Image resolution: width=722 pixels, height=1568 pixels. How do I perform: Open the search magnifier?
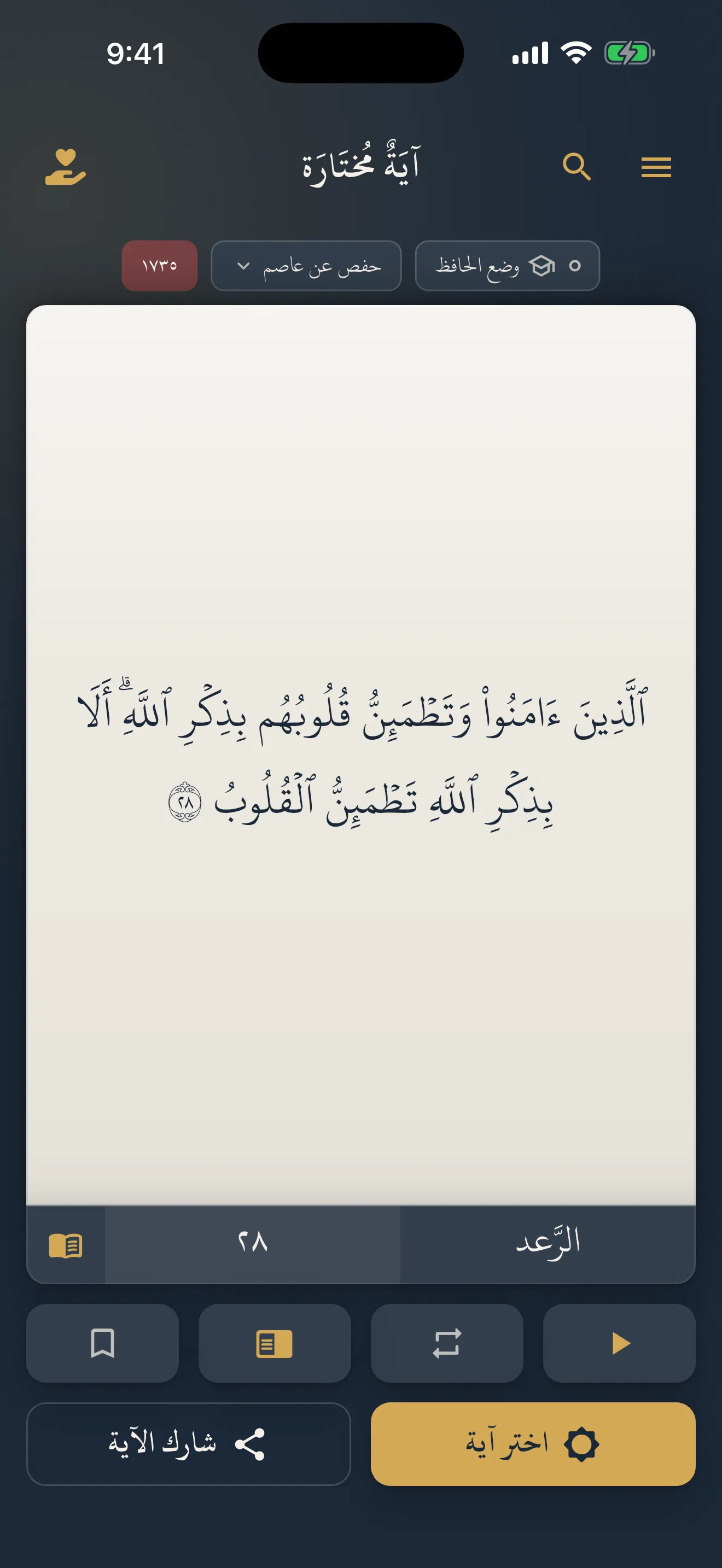(577, 167)
